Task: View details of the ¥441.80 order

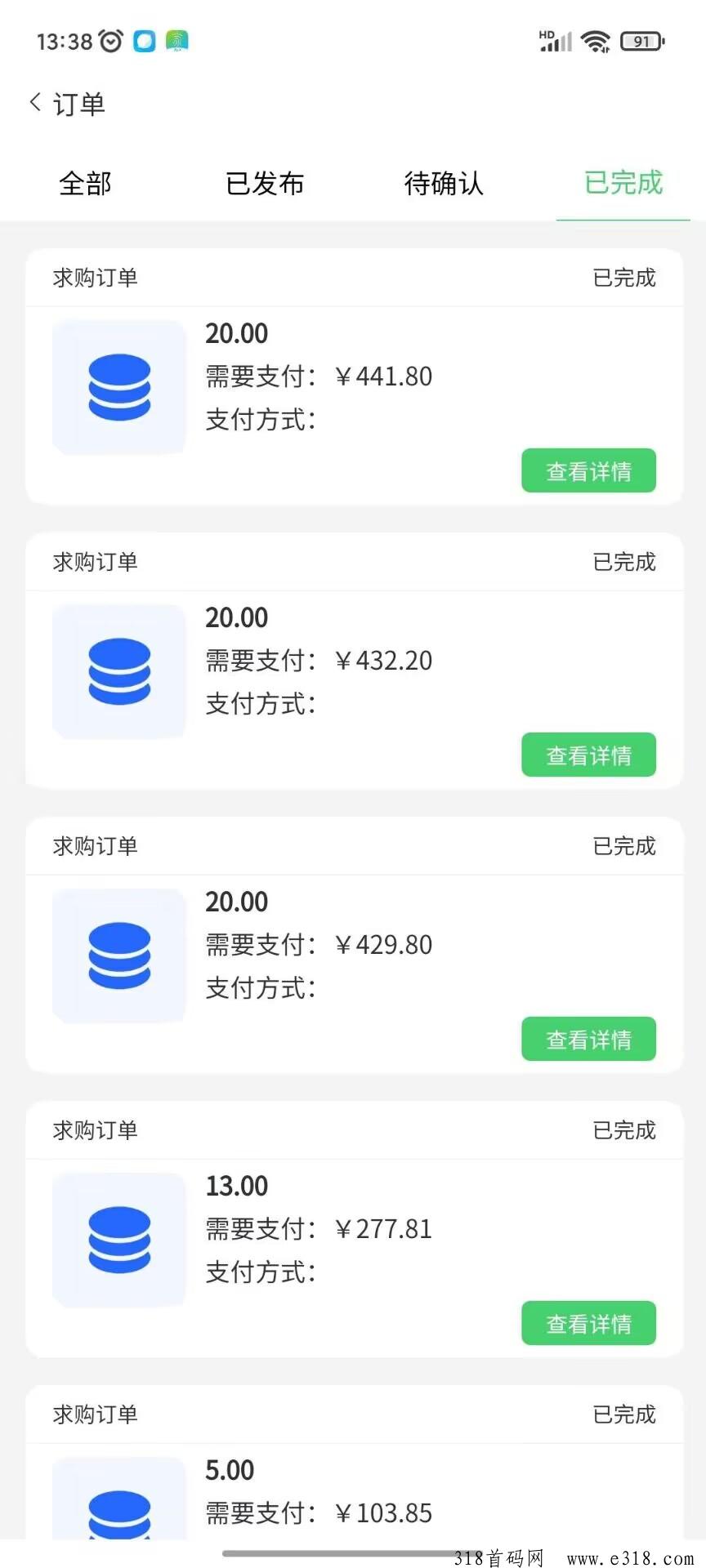Action: [x=588, y=470]
